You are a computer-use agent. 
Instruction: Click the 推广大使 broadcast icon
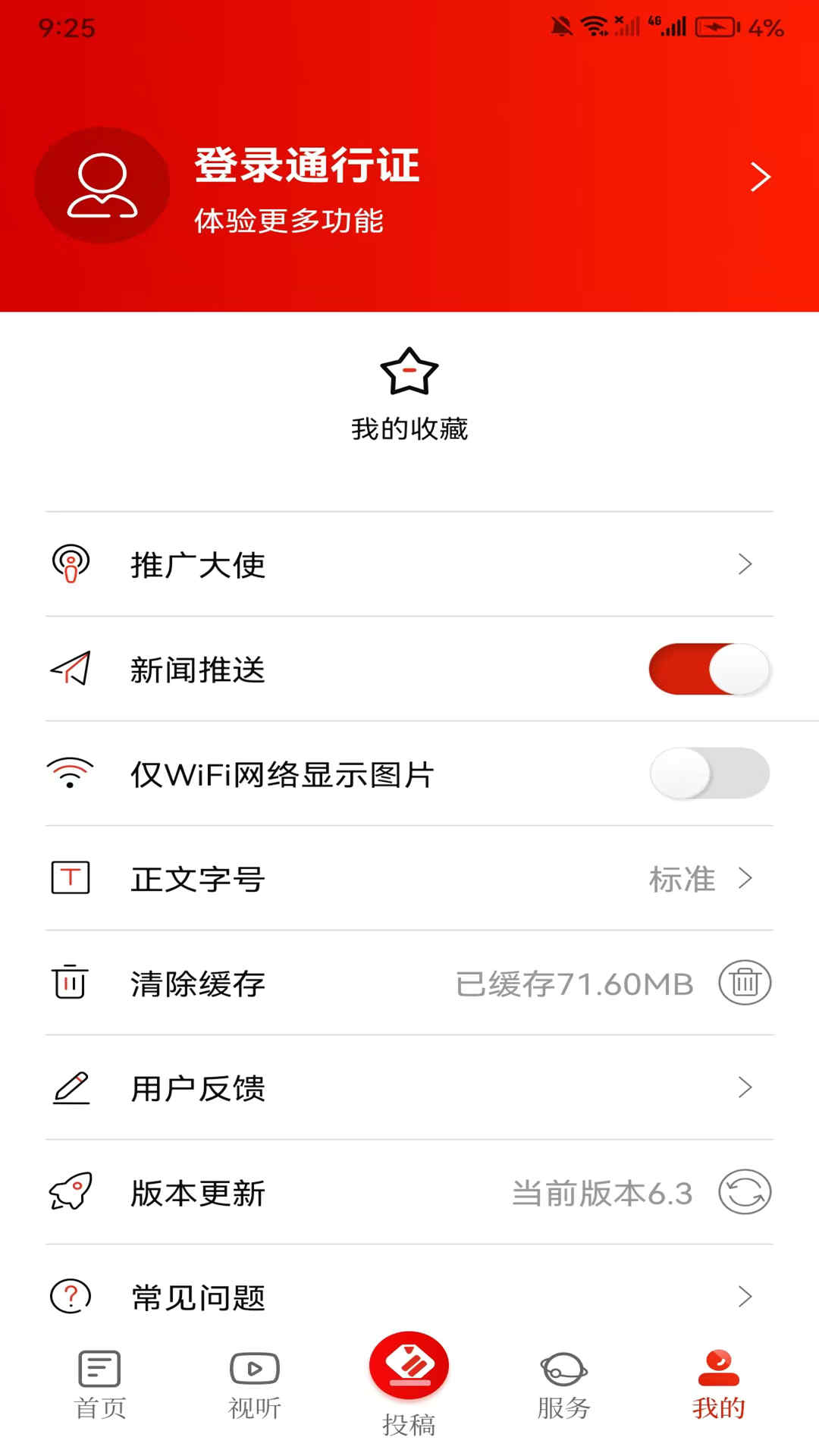pos(71,565)
